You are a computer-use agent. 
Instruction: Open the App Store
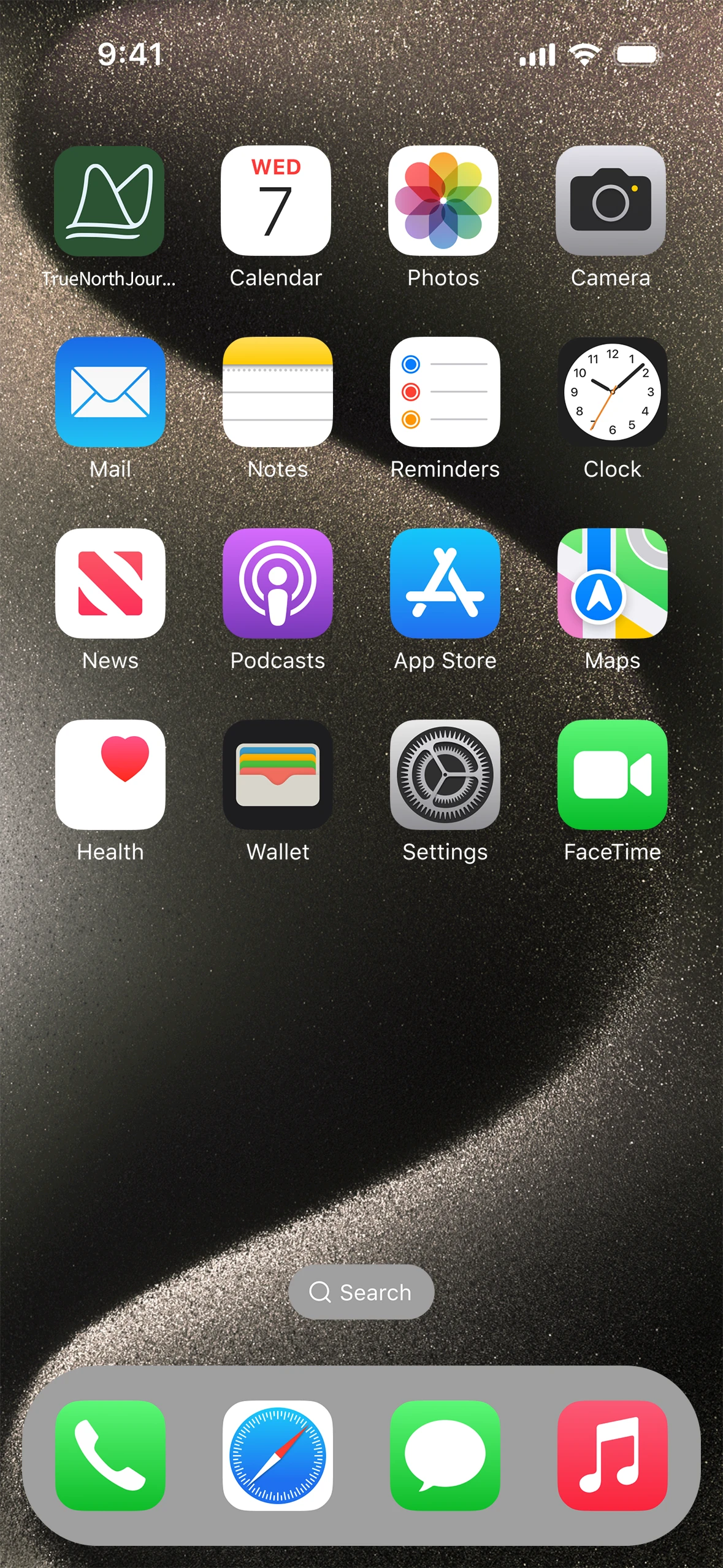point(445,583)
